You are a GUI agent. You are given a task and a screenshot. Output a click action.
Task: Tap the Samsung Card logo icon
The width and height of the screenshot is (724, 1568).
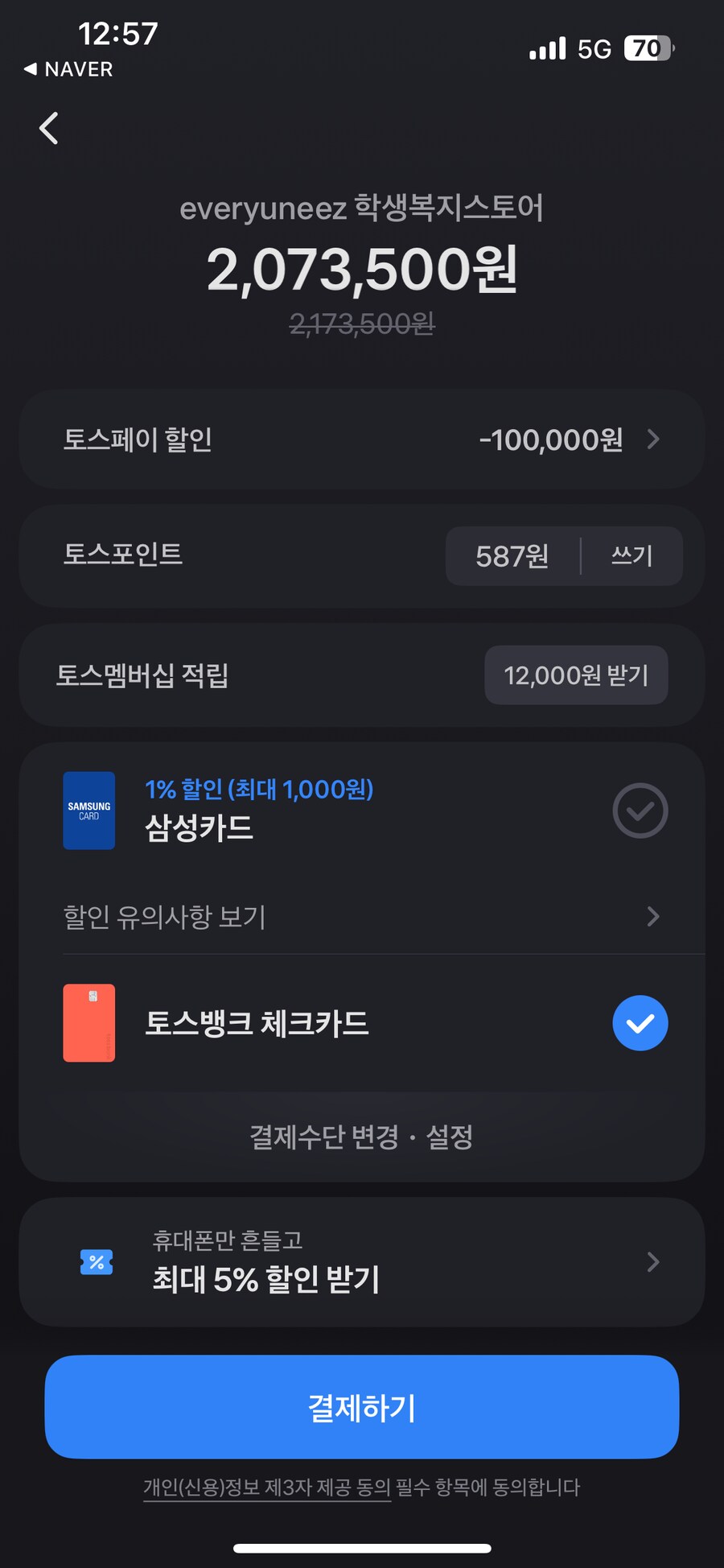coord(88,811)
